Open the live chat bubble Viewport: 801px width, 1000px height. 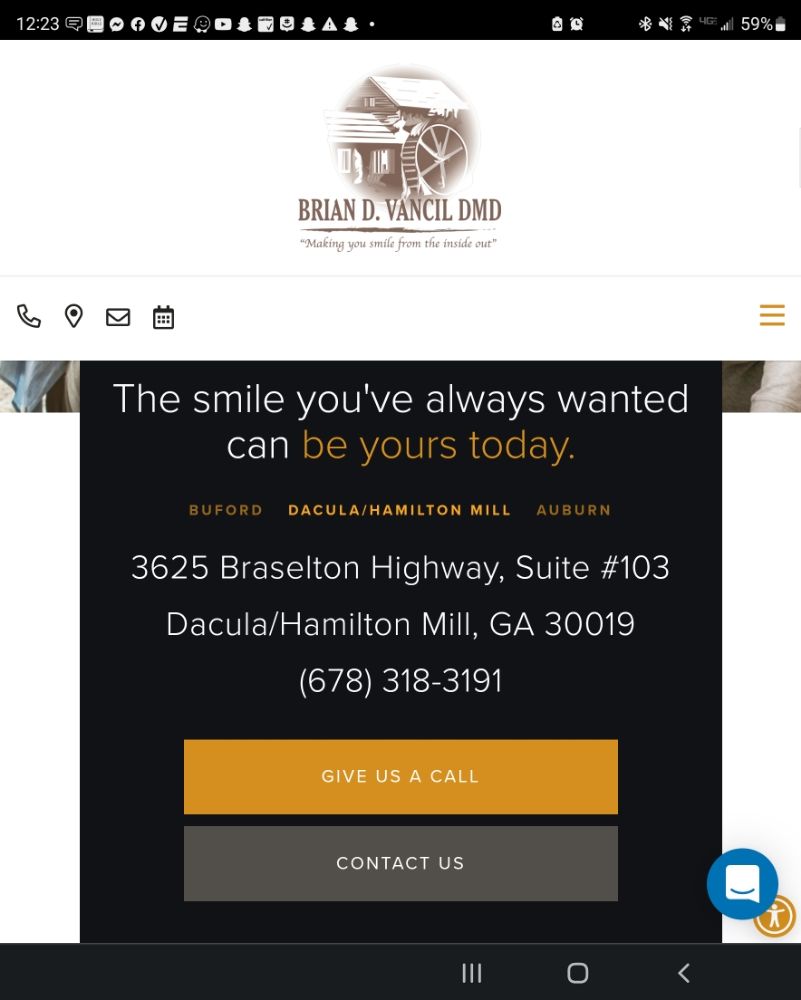coord(742,884)
